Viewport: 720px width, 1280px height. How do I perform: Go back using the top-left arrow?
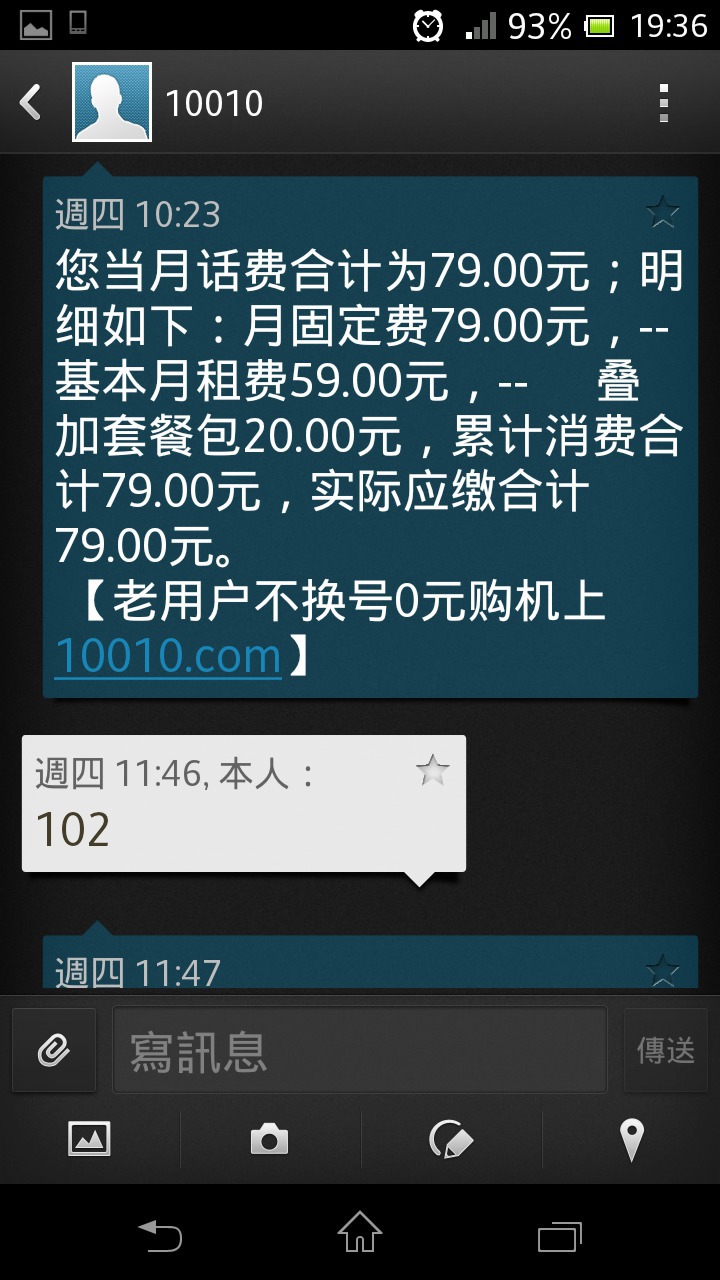pos(31,102)
